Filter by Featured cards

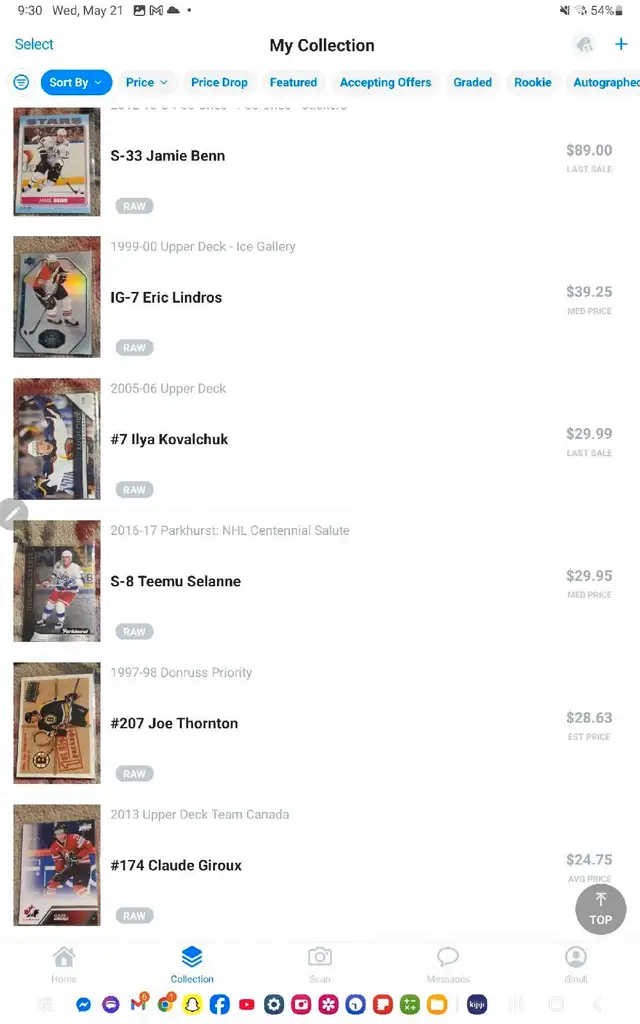(293, 82)
